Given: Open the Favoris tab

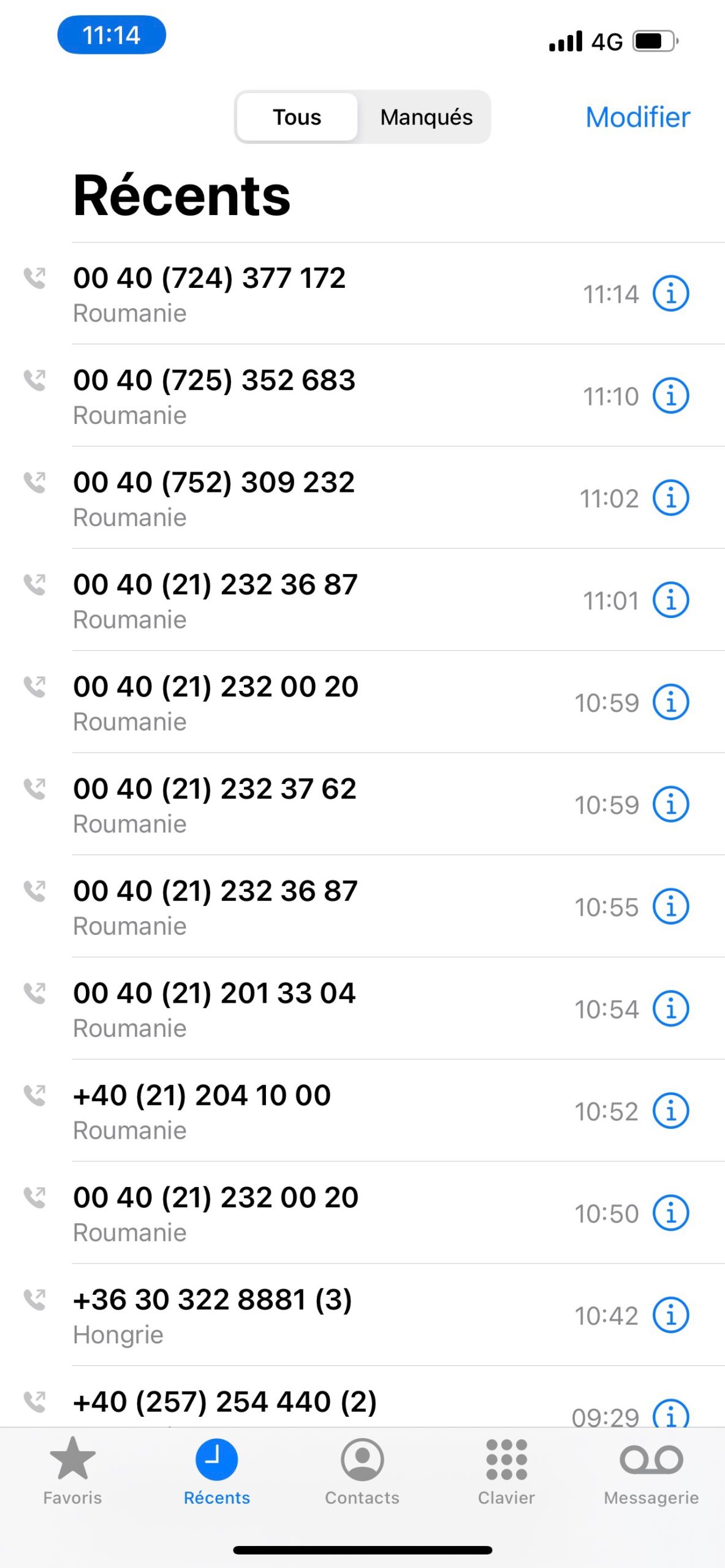Looking at the screenshot, I should (x=72, y=1470).
